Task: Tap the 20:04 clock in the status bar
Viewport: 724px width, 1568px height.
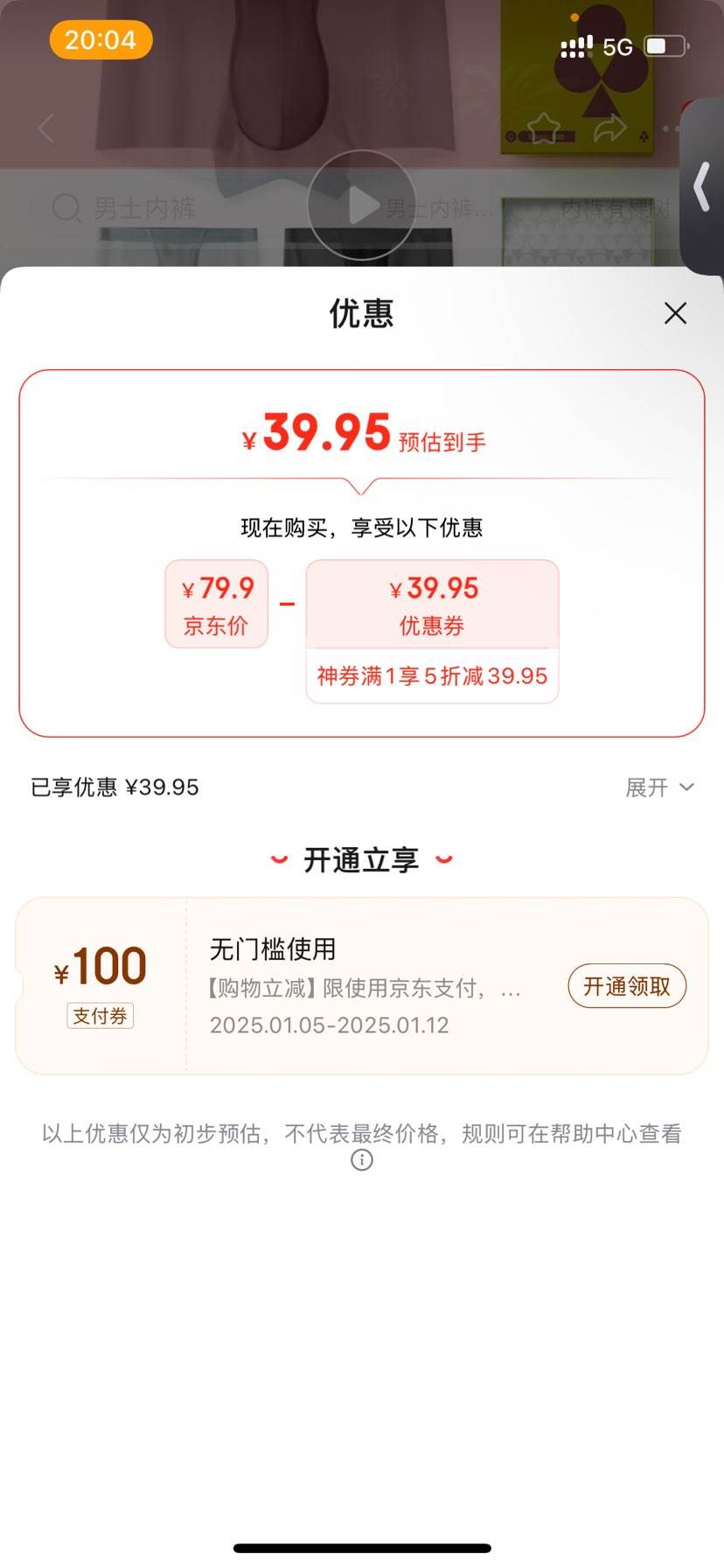Action: (99, 40)
